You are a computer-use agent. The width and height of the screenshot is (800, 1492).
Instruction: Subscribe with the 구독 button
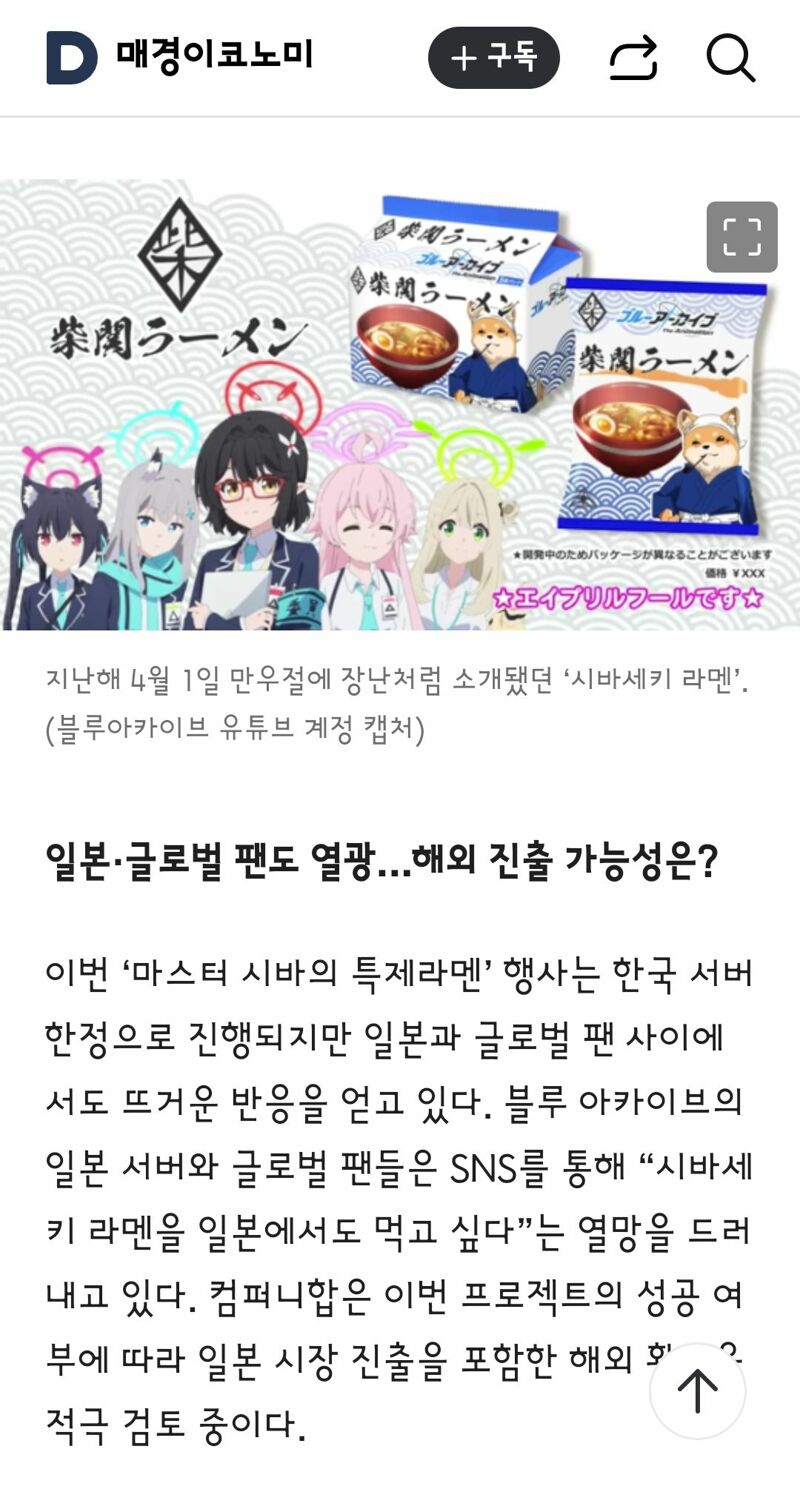pyautogui.click(x=494, y=58)
